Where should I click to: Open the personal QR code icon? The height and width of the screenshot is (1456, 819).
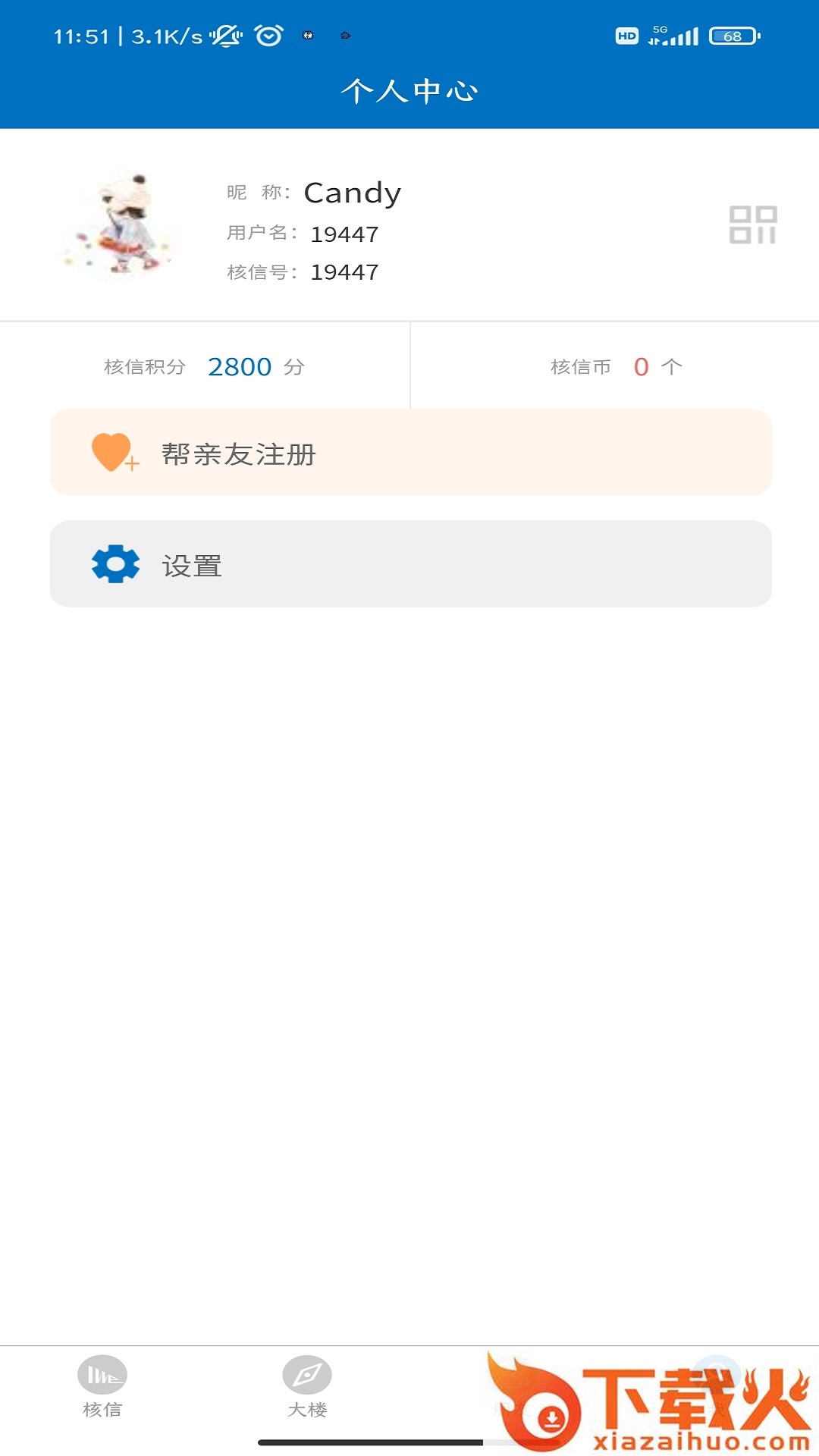[752, 225]
